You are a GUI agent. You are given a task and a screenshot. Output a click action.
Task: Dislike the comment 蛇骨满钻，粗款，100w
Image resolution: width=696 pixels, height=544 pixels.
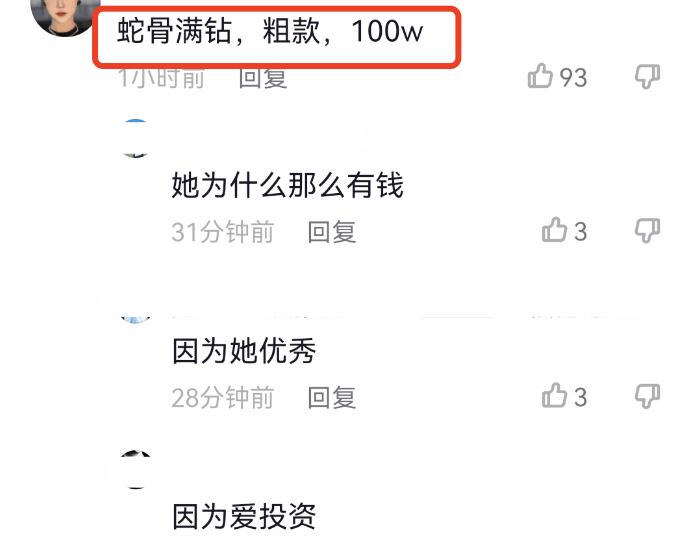click(648, 77)
